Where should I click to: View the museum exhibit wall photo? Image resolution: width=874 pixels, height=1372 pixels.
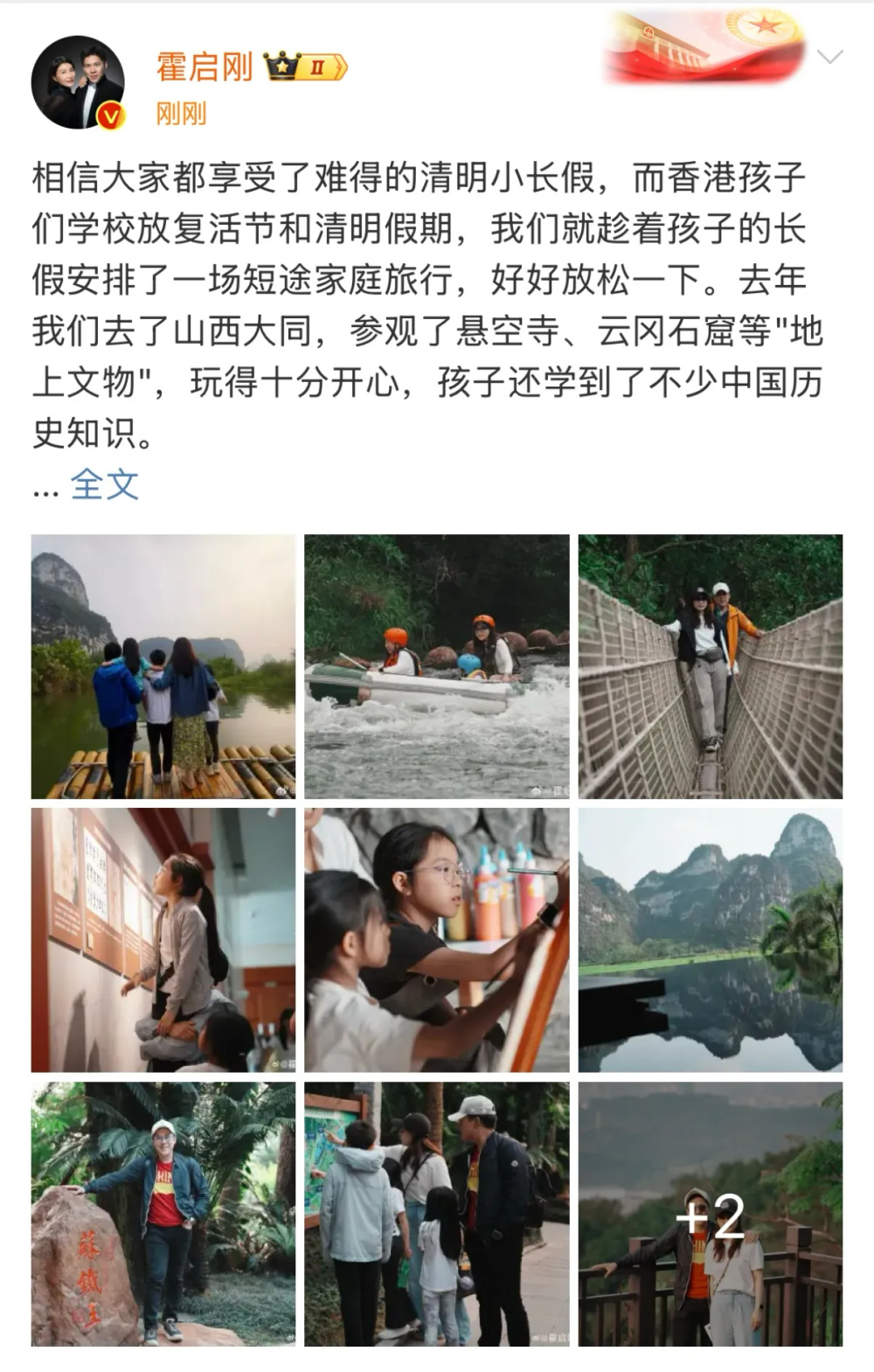pos(163,940)
